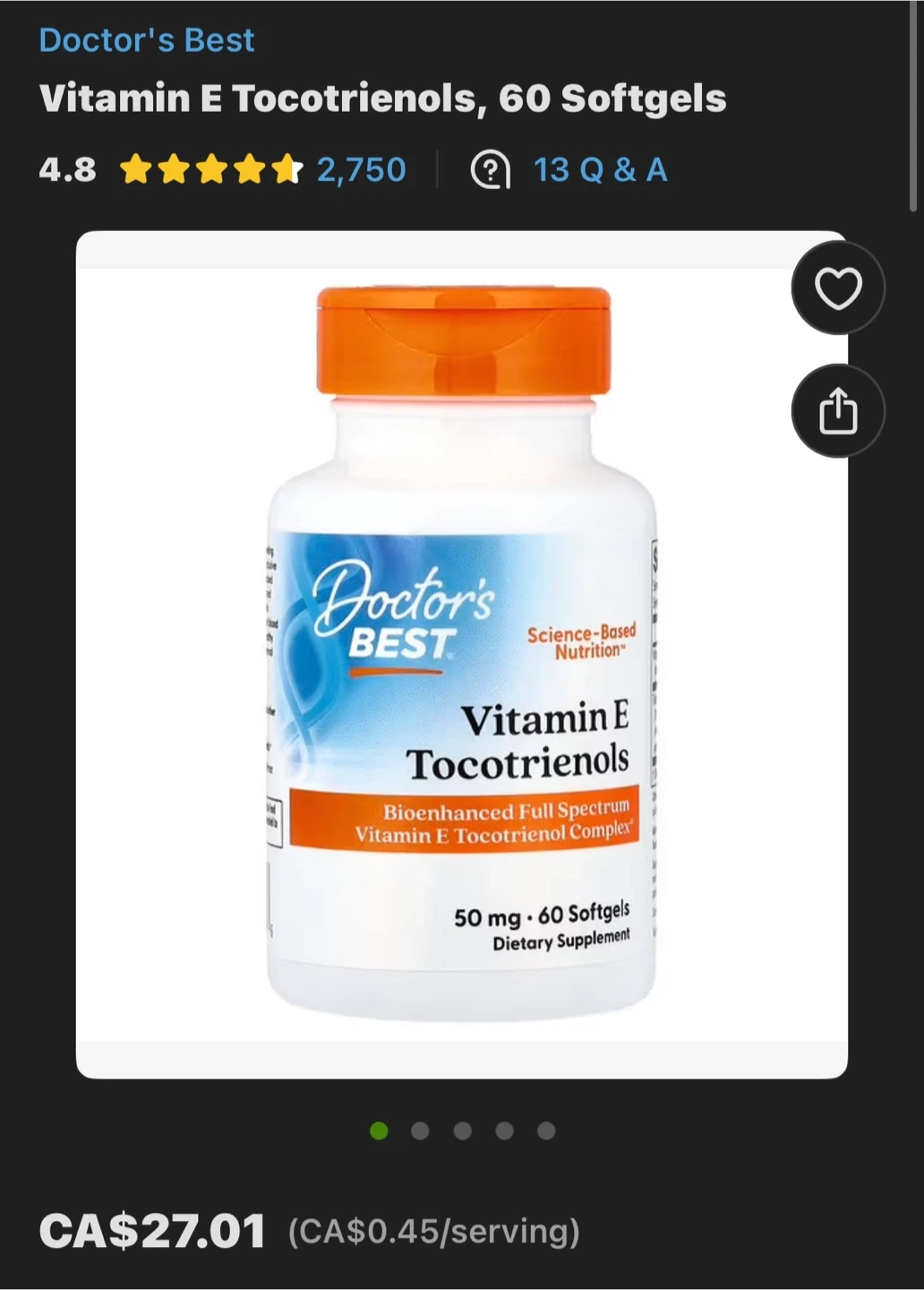924x1290 pixels.
Task: Enlarge the Vitamin E bottle product image
Action: point(461,654)
